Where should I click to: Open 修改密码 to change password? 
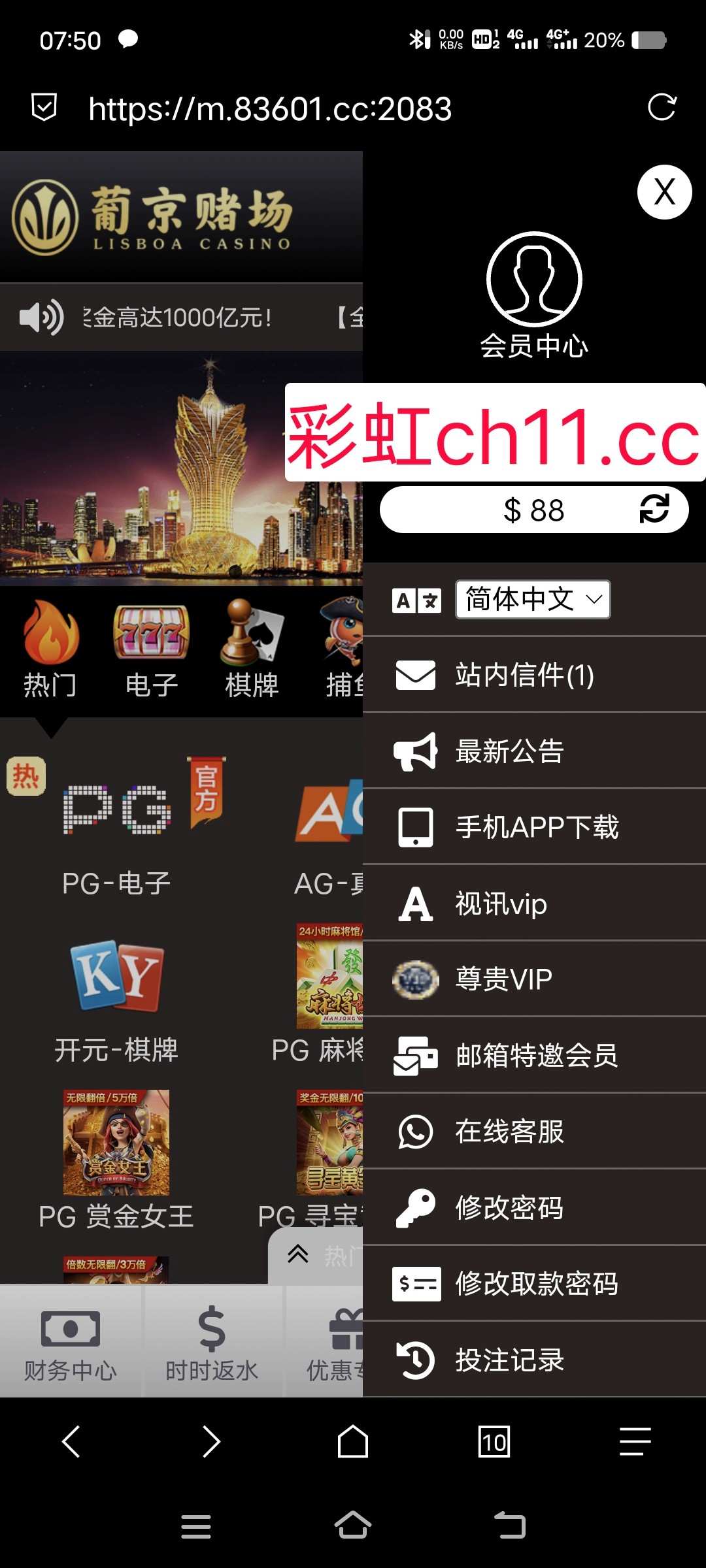(x=510, y=1207)
